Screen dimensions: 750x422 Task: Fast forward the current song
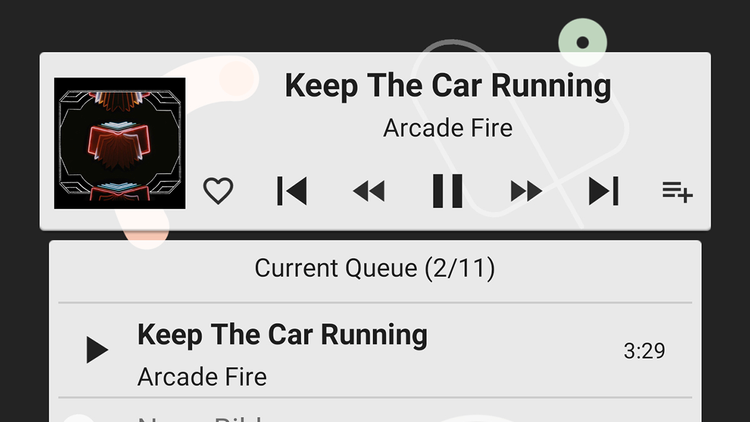click(526, 191)
